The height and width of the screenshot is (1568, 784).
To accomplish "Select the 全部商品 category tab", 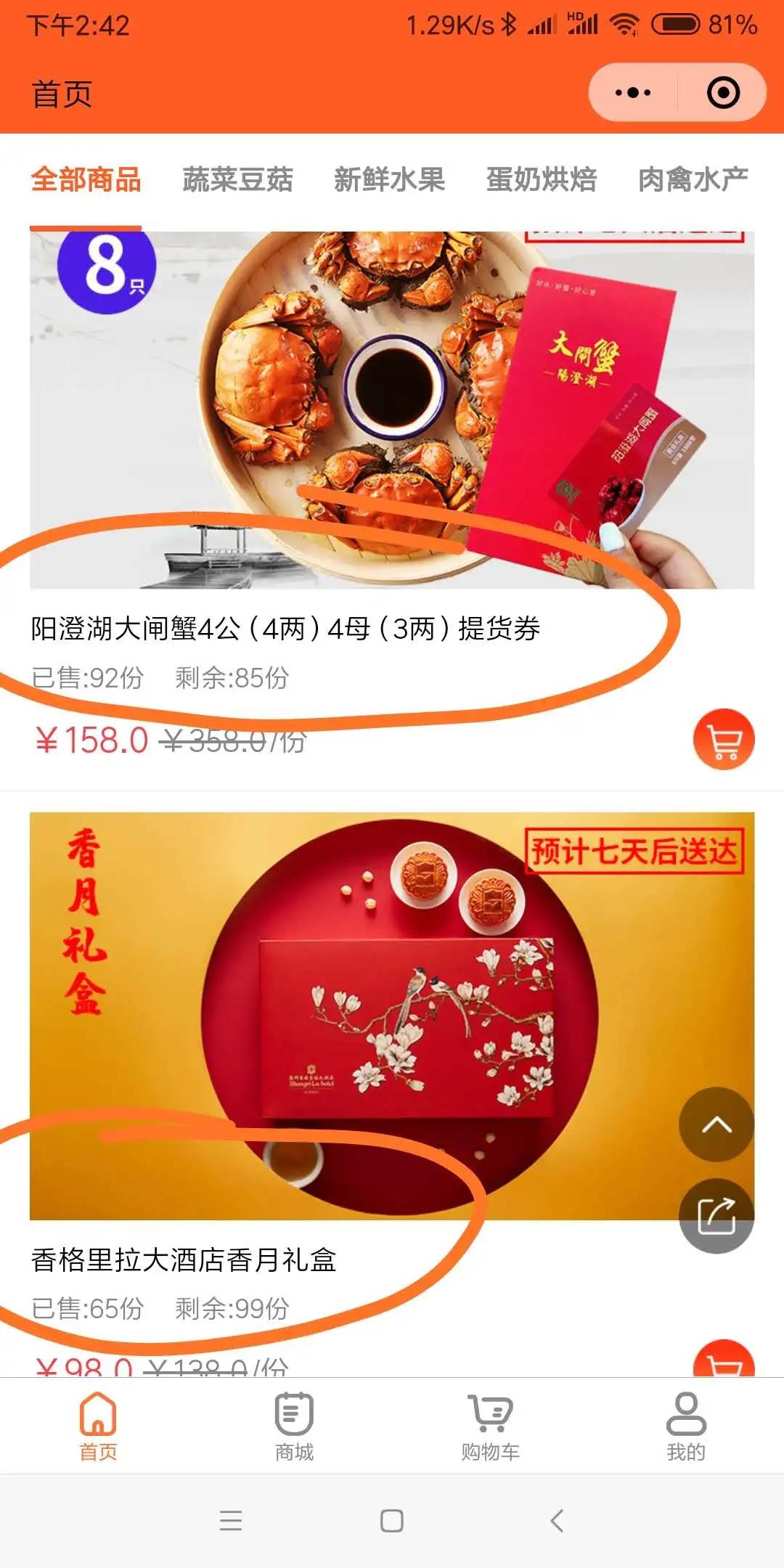I will (x=86, y=179).
